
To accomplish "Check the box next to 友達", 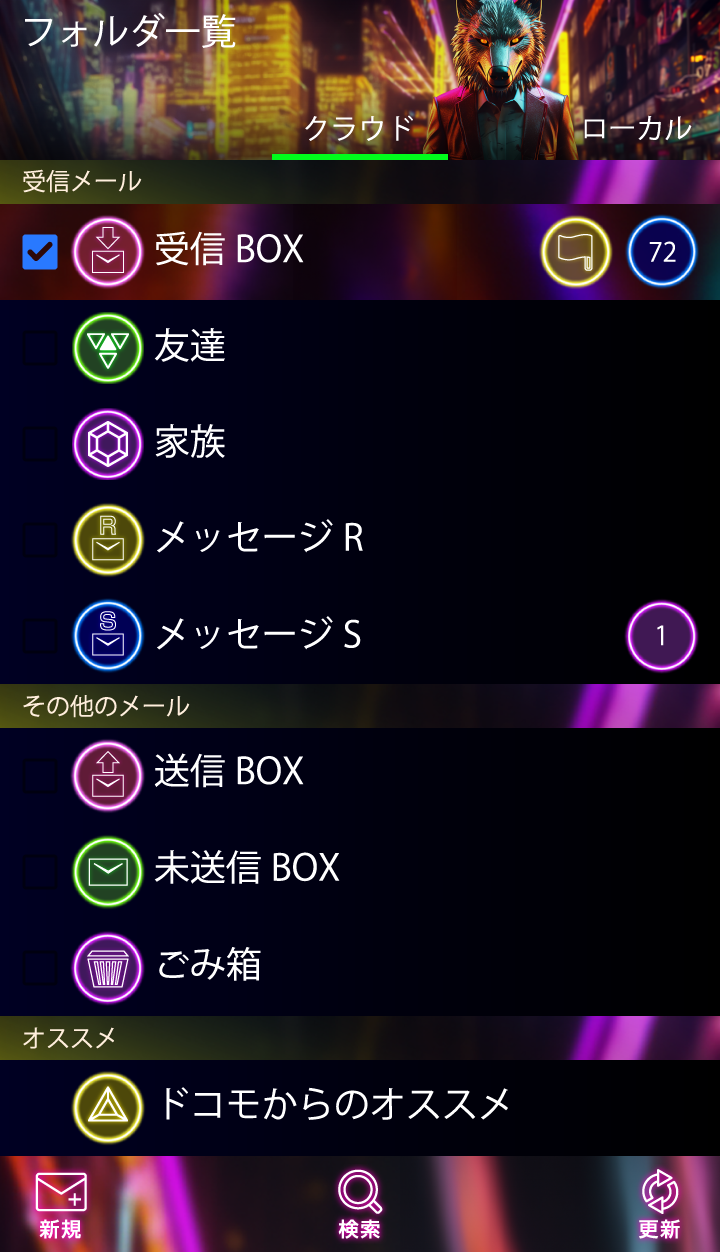I will click(x=40, y=348).
